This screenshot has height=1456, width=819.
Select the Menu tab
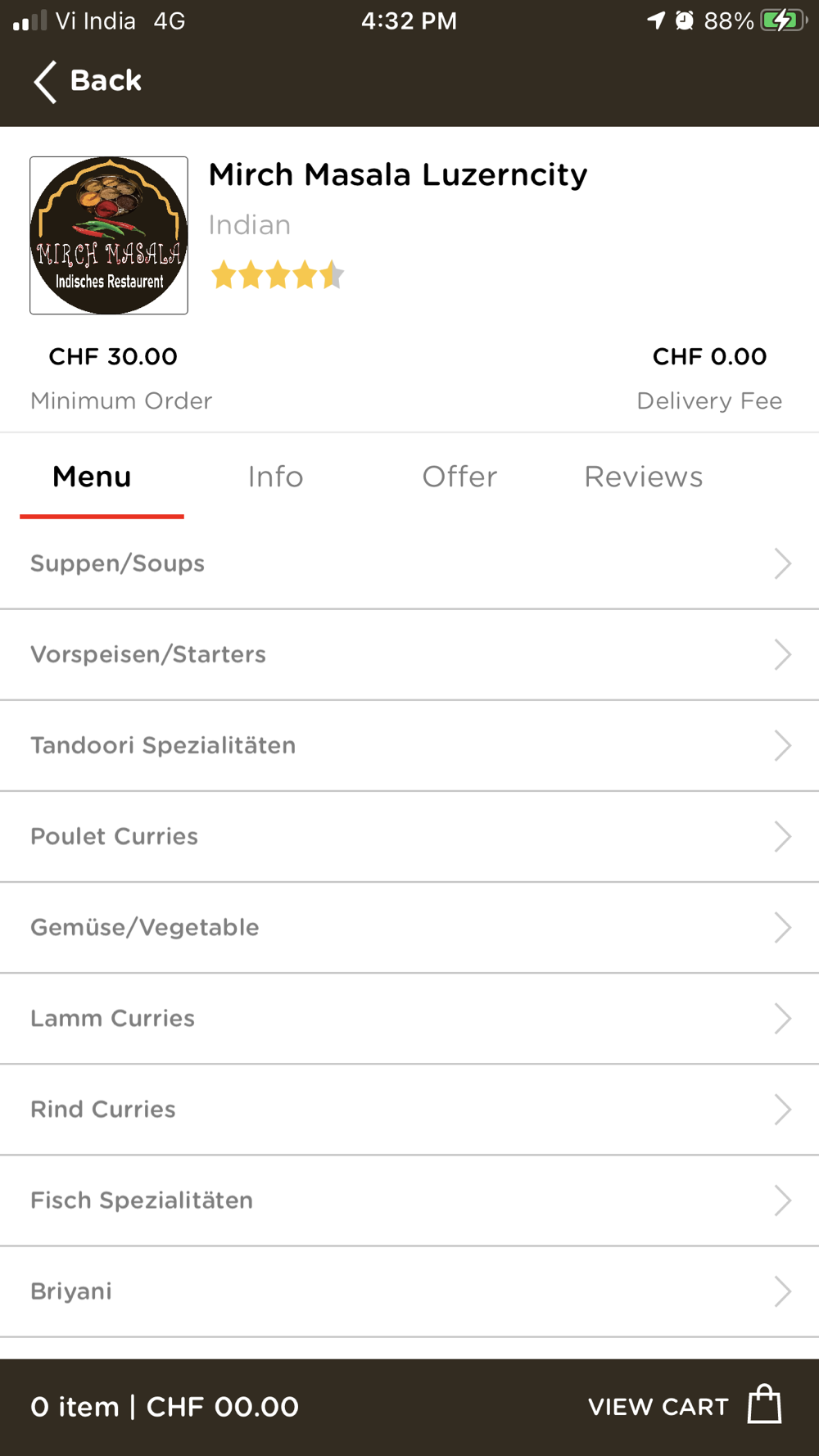pos(92,477)
